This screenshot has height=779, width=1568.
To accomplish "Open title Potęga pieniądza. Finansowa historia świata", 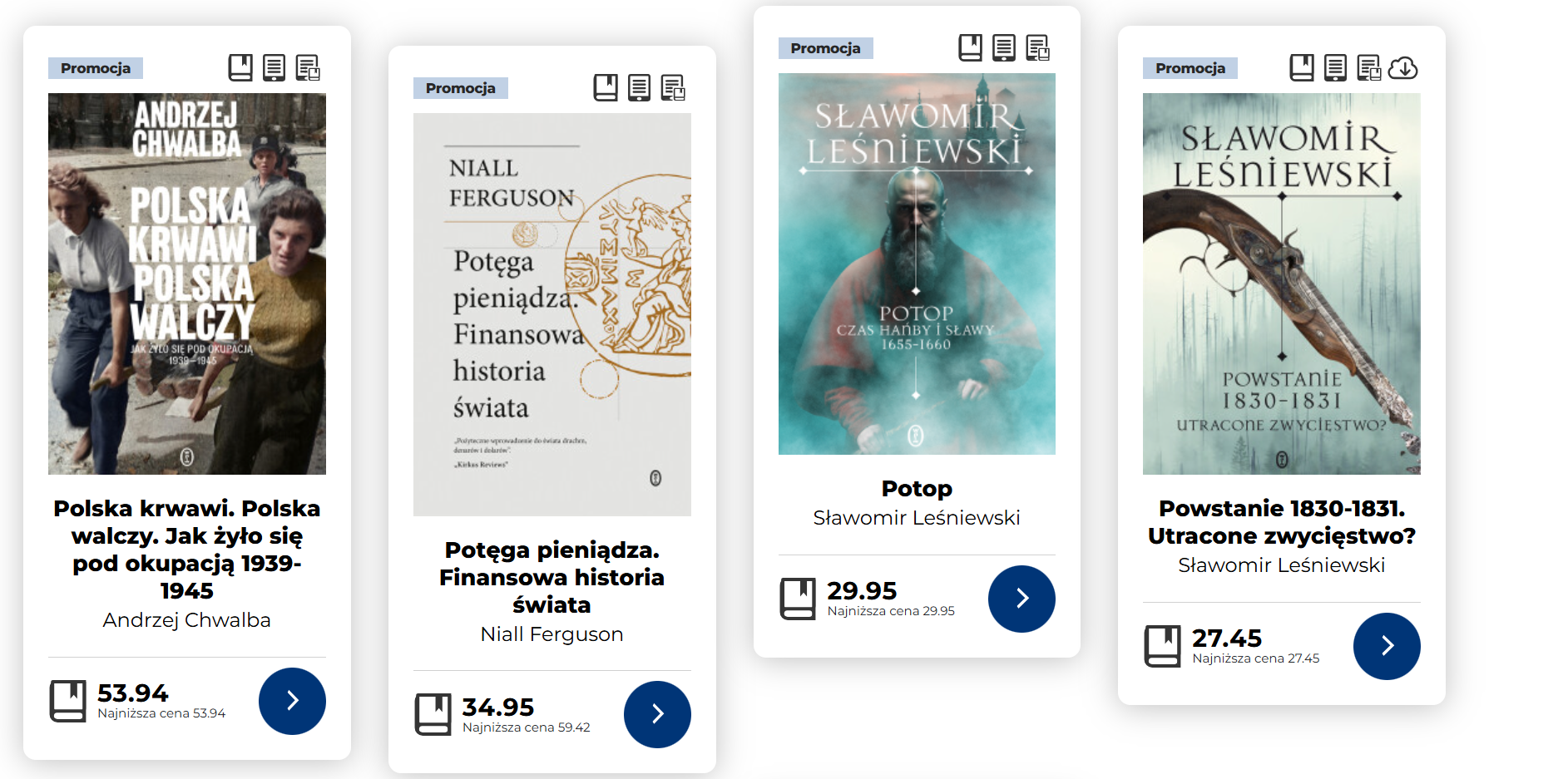I will (x=552, y=577).
